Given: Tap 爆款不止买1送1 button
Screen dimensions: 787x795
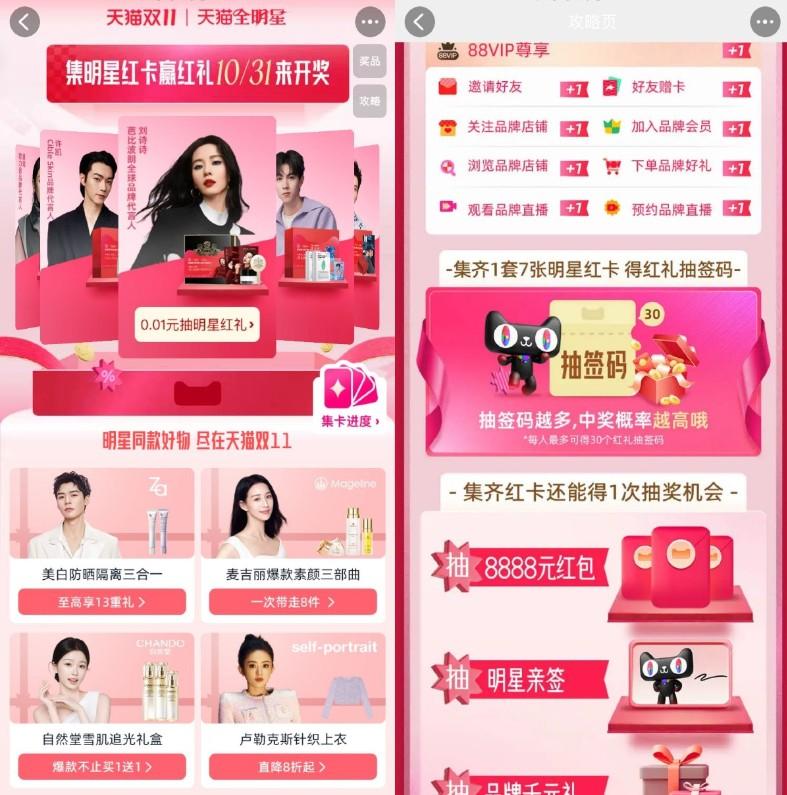Looking at the screenshot, I should (x=102, y=767).
